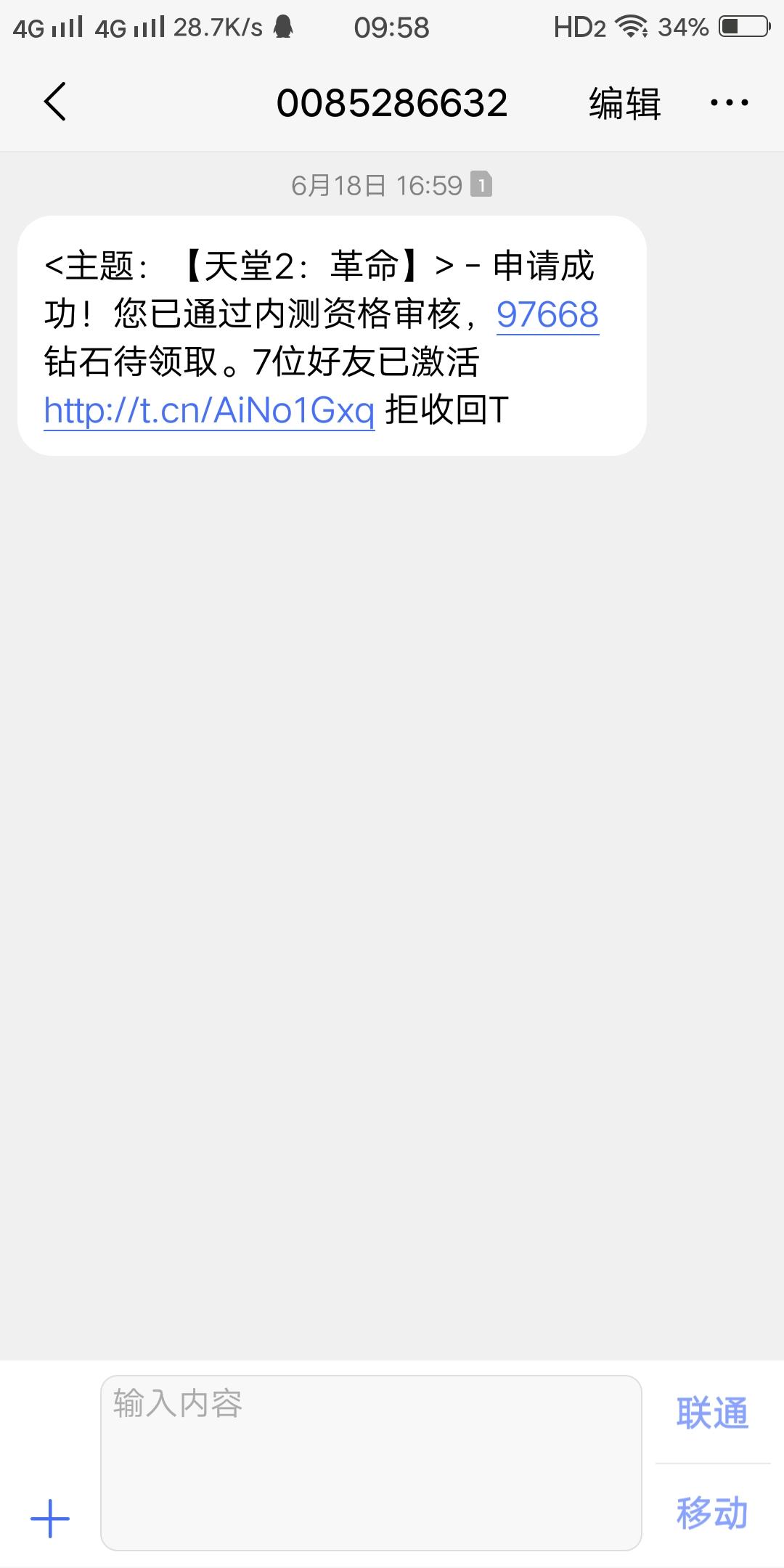
Task: Tap 编辑 to edit the conversation
Action: [625, 103]
